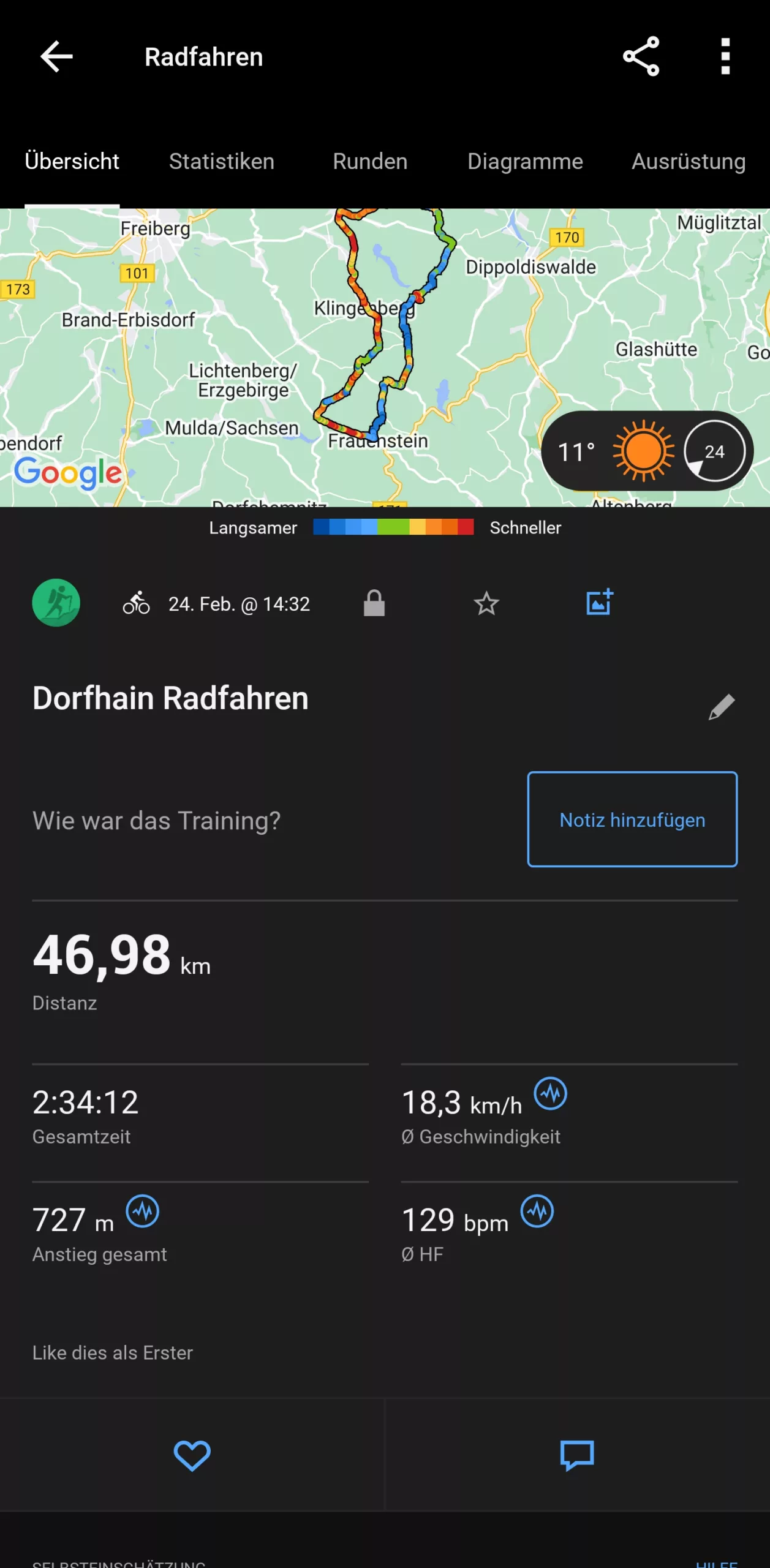Tap Notiz hinzufügen
Screen dimensions: 770x1568
tap(632, 820)
